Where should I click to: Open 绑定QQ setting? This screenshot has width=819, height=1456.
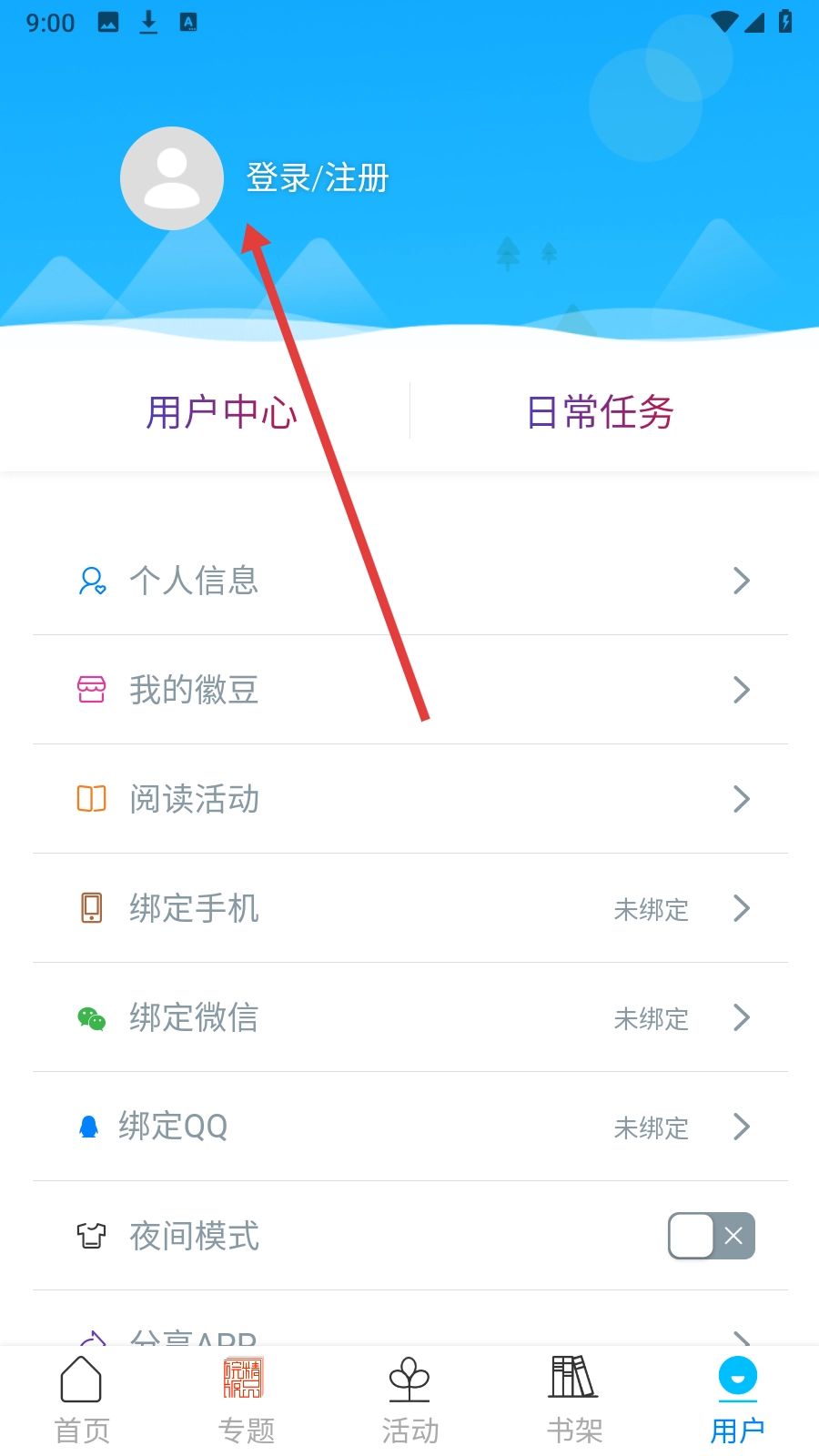[409, 1127]
